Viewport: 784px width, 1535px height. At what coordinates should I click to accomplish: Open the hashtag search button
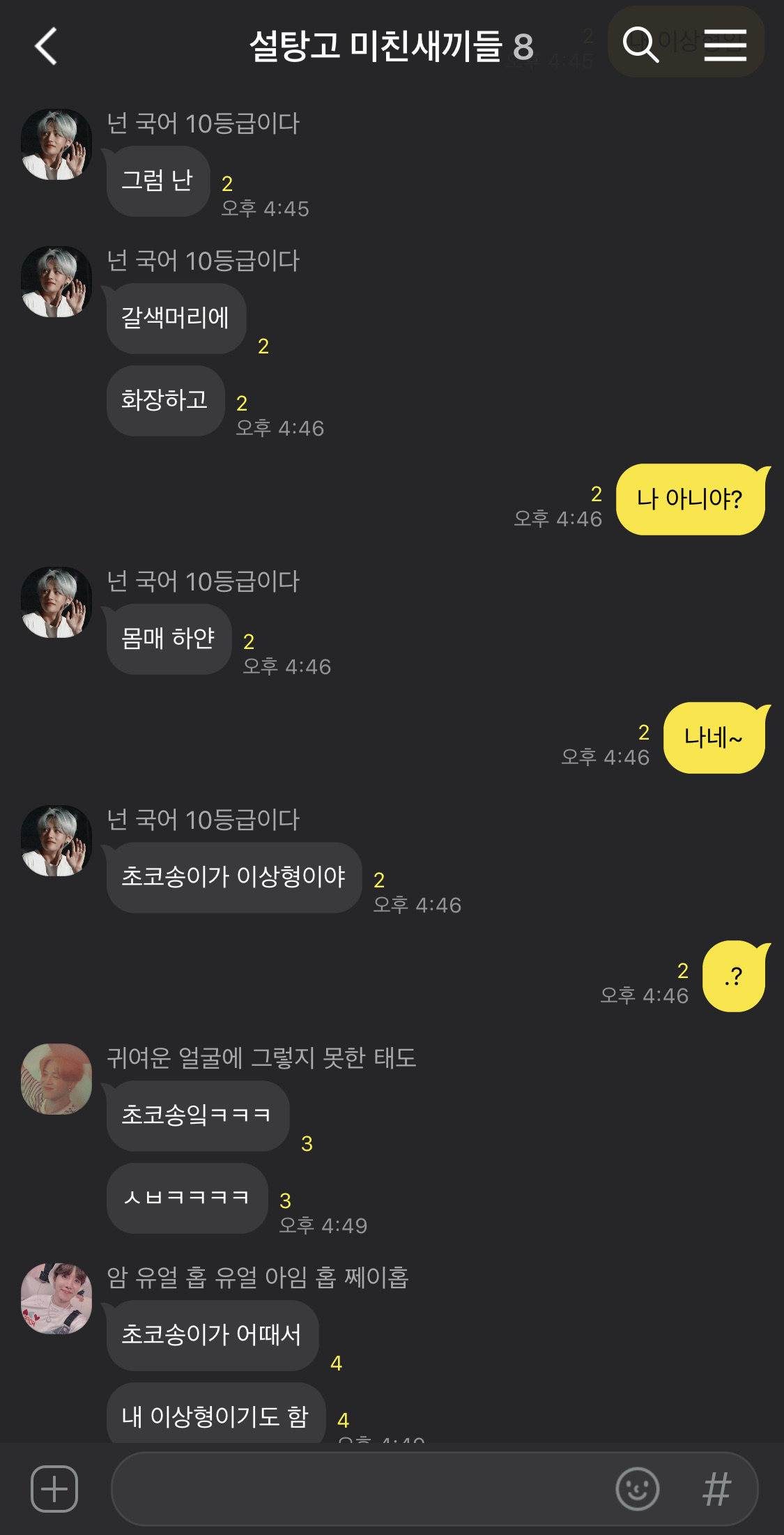pos(716,1489)
